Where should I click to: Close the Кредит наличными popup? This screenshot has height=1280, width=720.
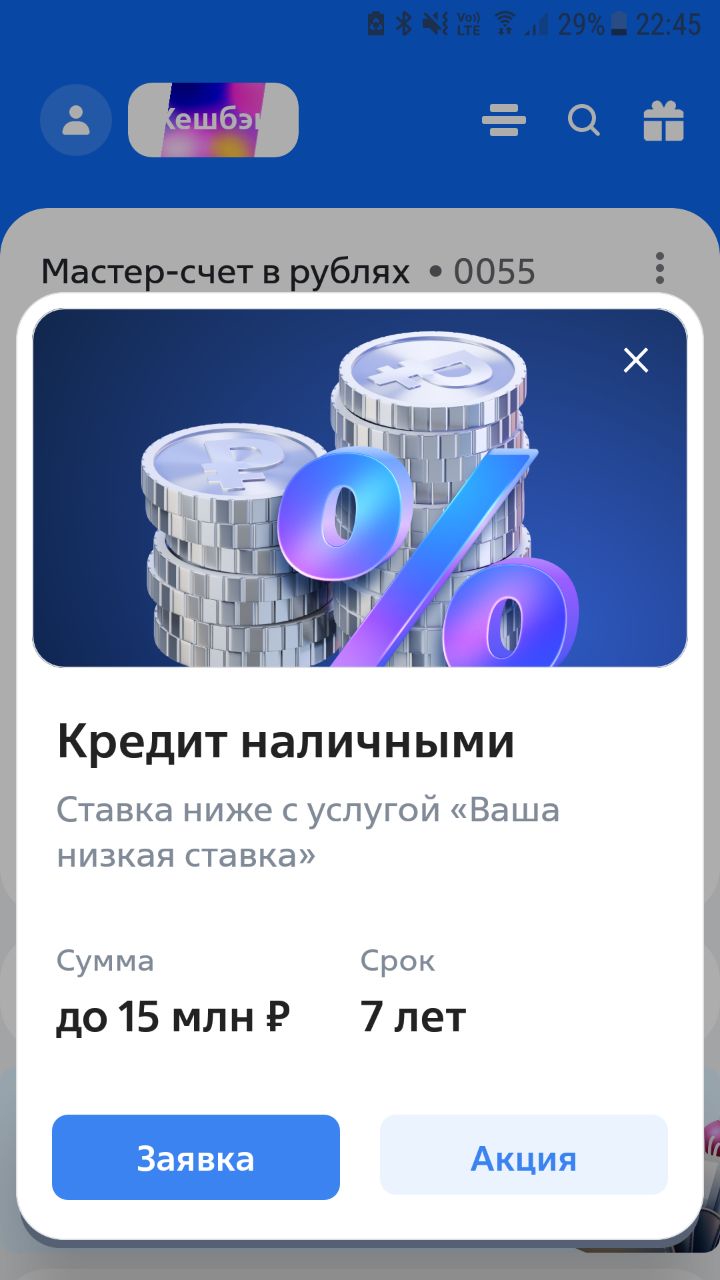[x=636, y=360]
